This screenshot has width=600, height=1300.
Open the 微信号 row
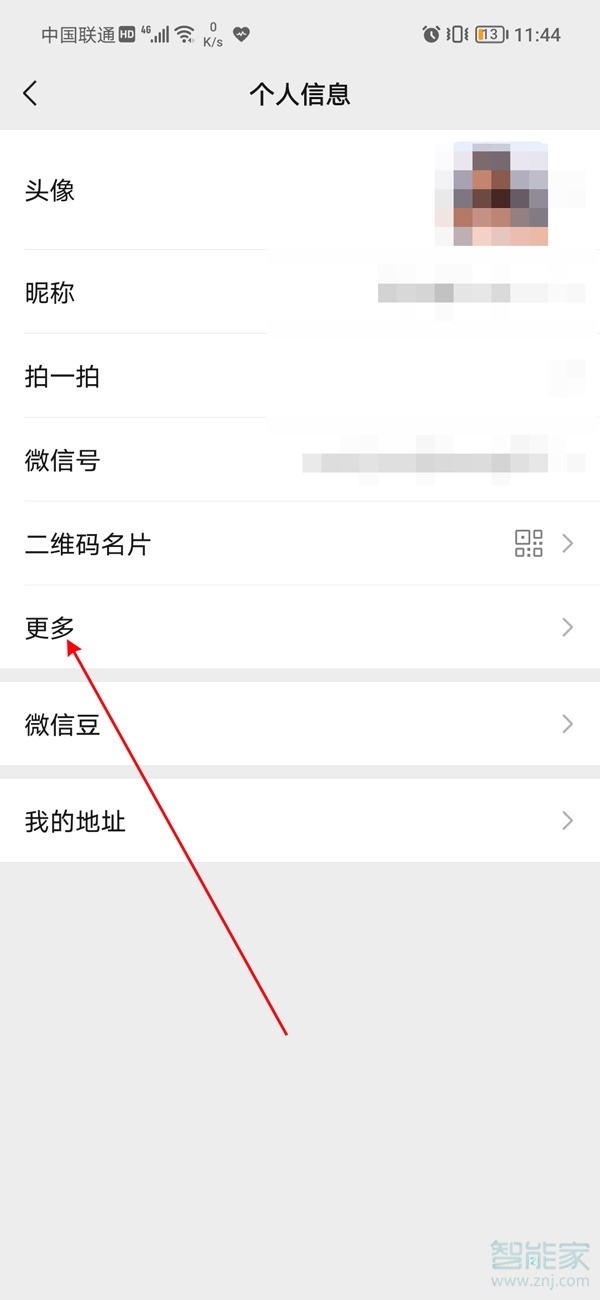300,461
